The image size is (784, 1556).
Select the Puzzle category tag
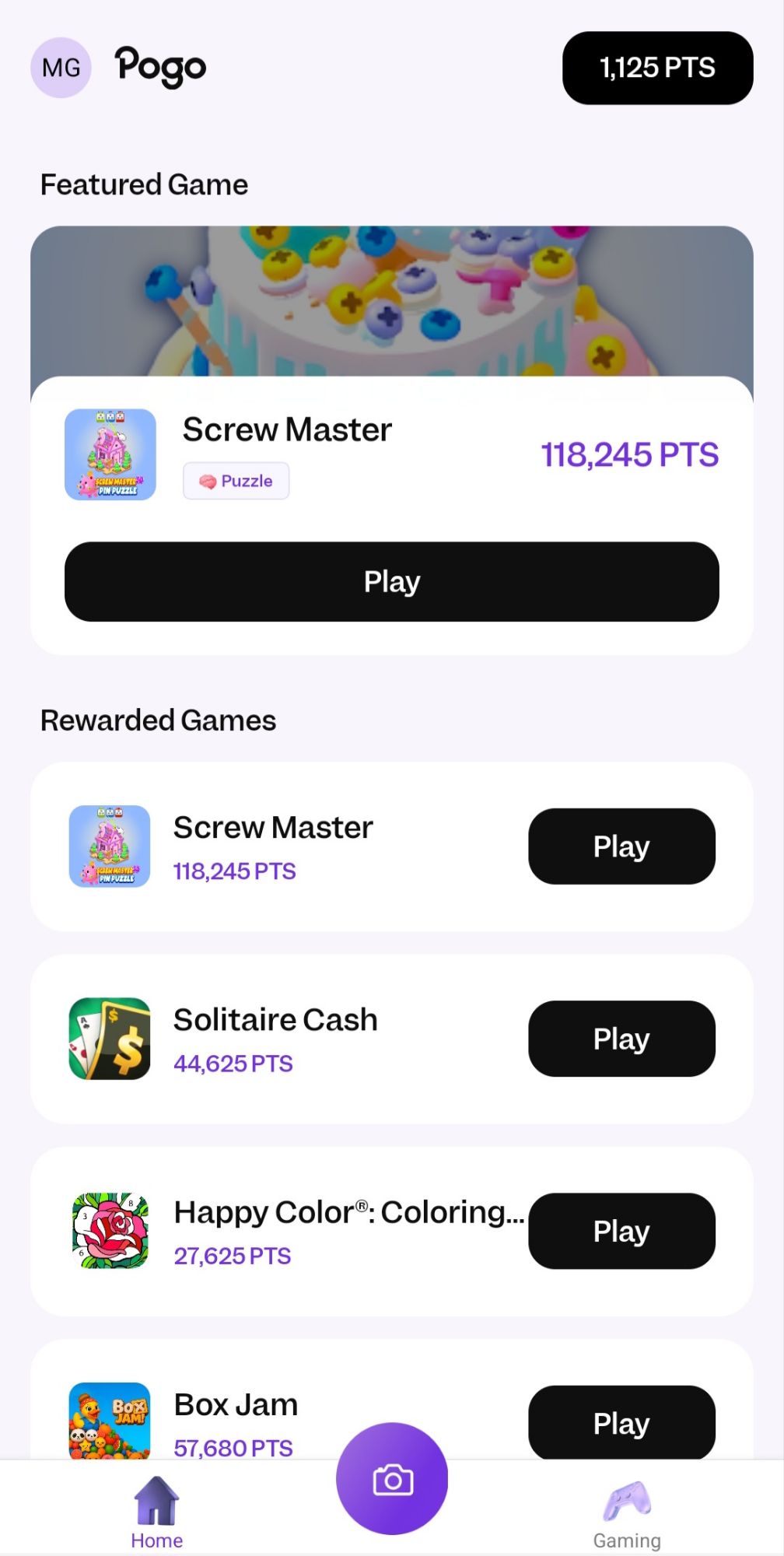pos(235,480)
